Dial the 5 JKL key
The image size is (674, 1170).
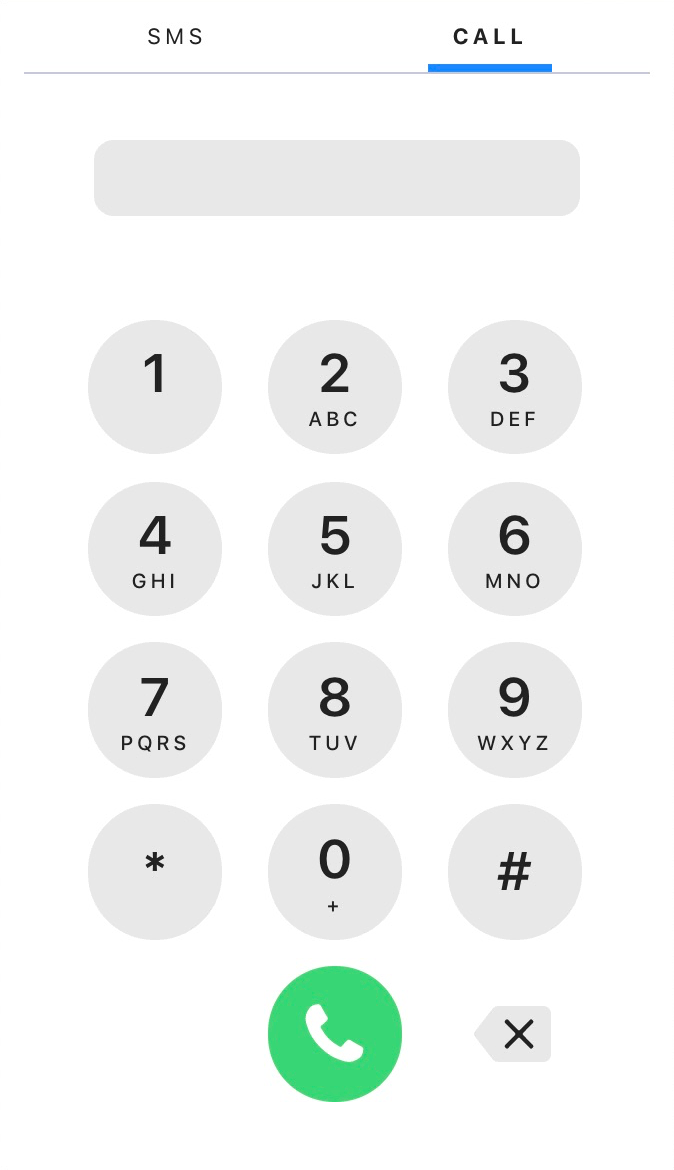coord(335,549)
